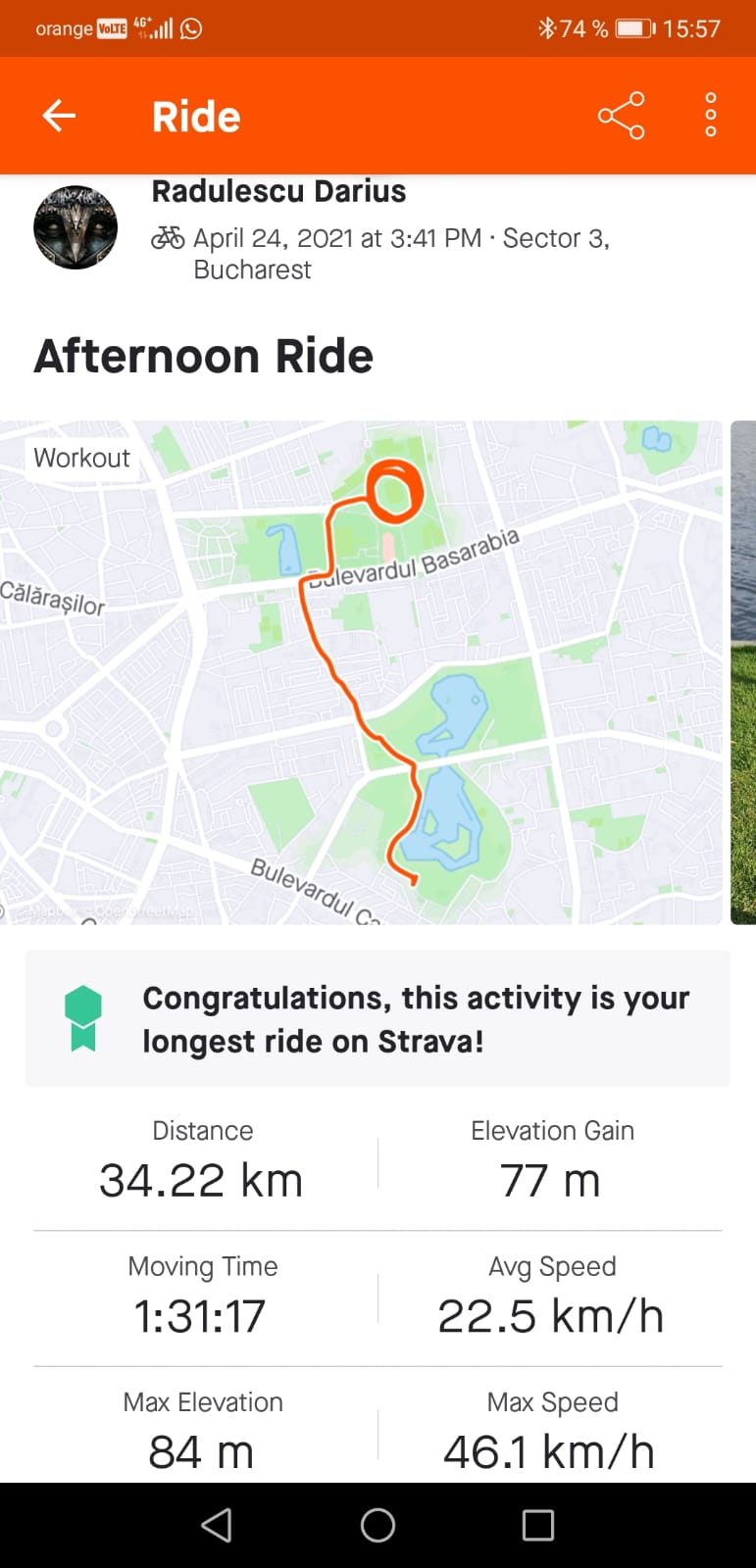The height and width of the screenshot is (1568, 756).
Task: Tap the system home button
Action: pyautogui.click(x=378, y=1525)
